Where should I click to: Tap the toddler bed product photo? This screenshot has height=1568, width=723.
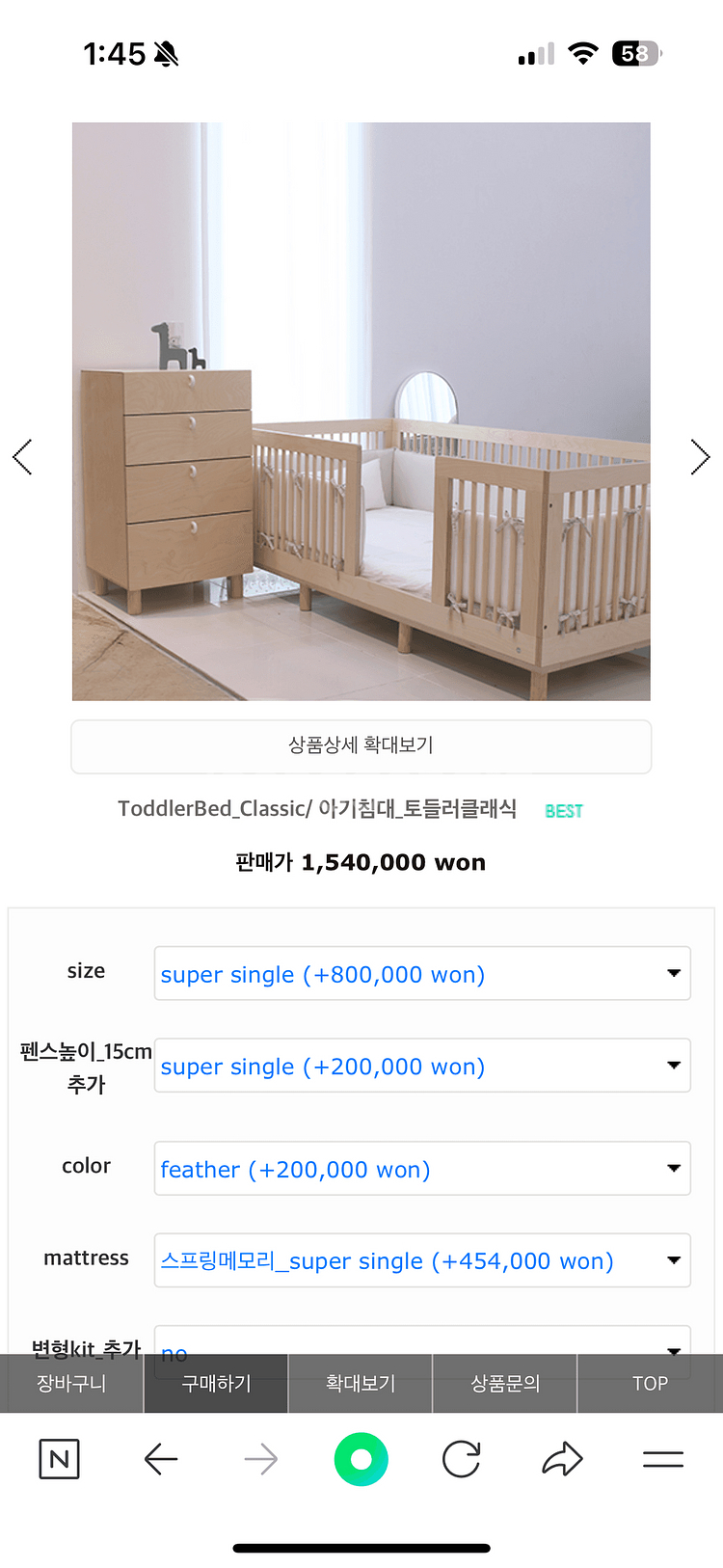coord(361,410)
